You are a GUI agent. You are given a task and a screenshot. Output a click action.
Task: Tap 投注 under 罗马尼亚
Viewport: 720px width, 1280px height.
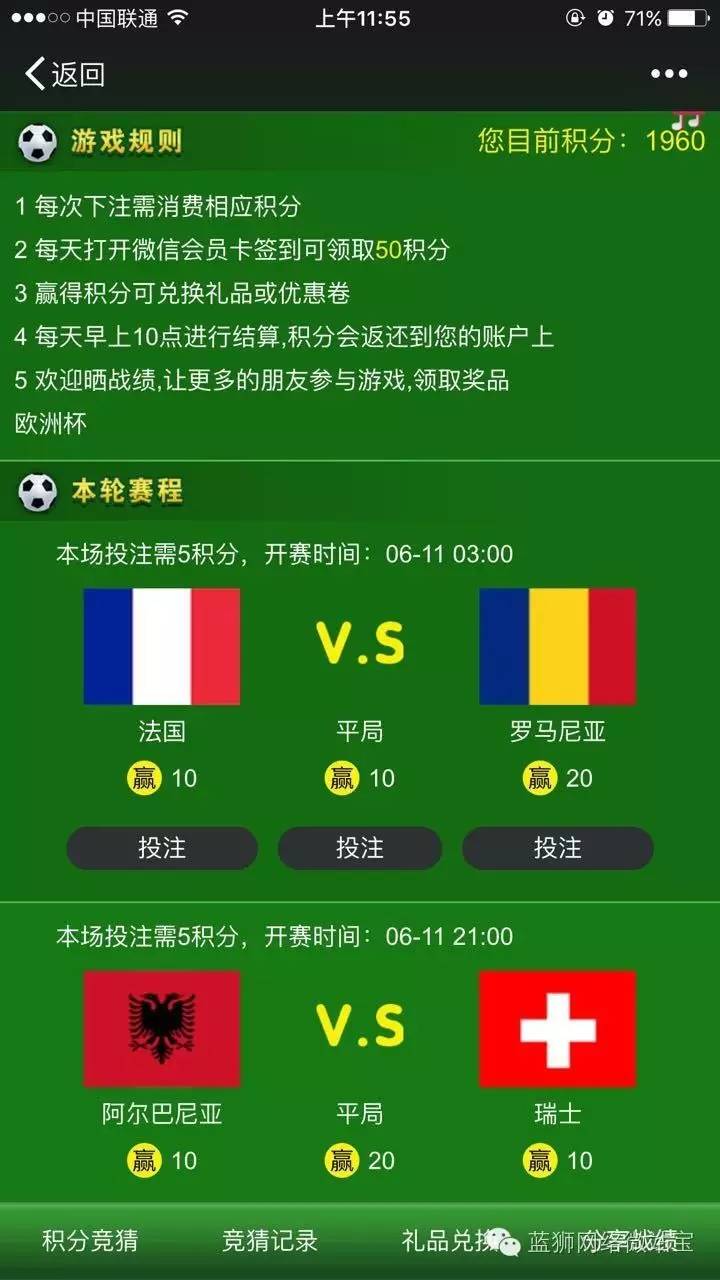click(x=557, y=848)
